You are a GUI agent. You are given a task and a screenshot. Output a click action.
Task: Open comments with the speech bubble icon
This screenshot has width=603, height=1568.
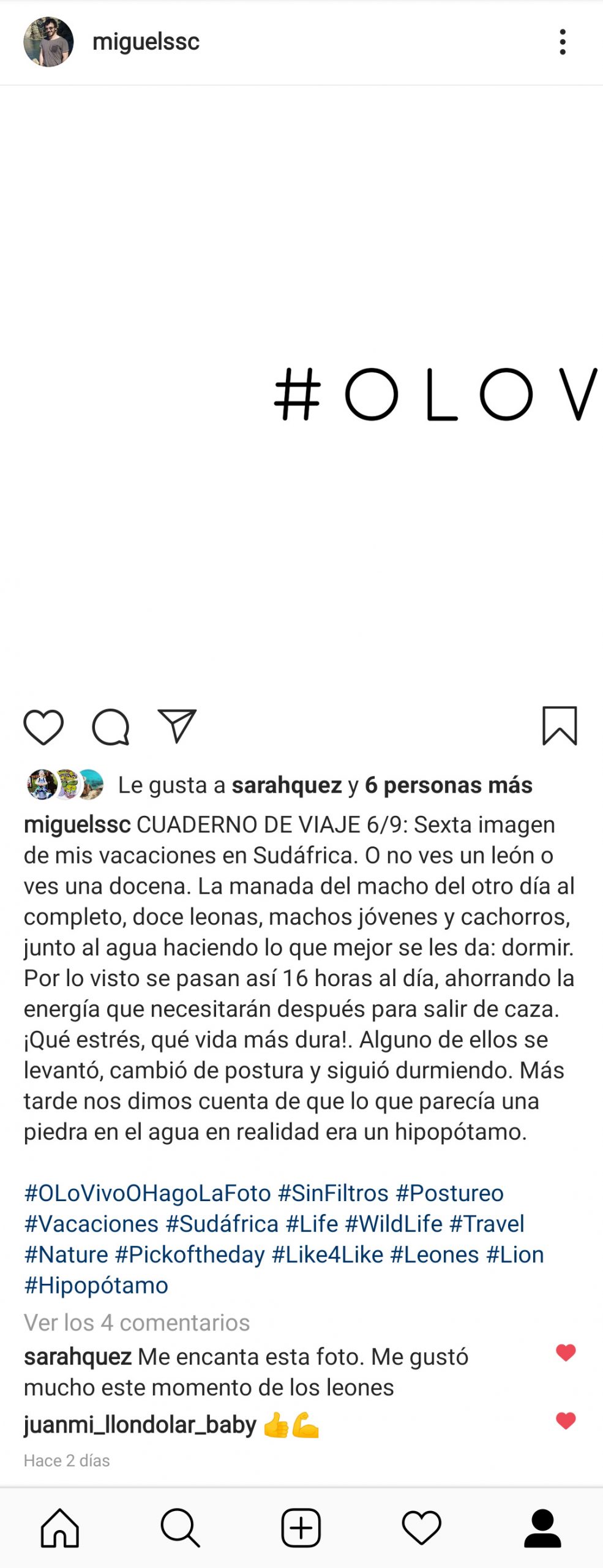(111, 727)
